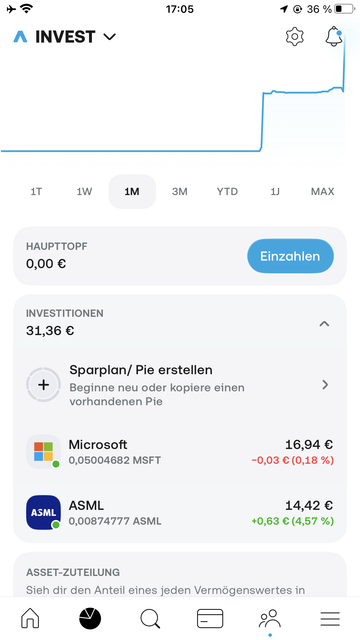
Task: Tap the Einzahlen button
Action: (x=290, y=256)
